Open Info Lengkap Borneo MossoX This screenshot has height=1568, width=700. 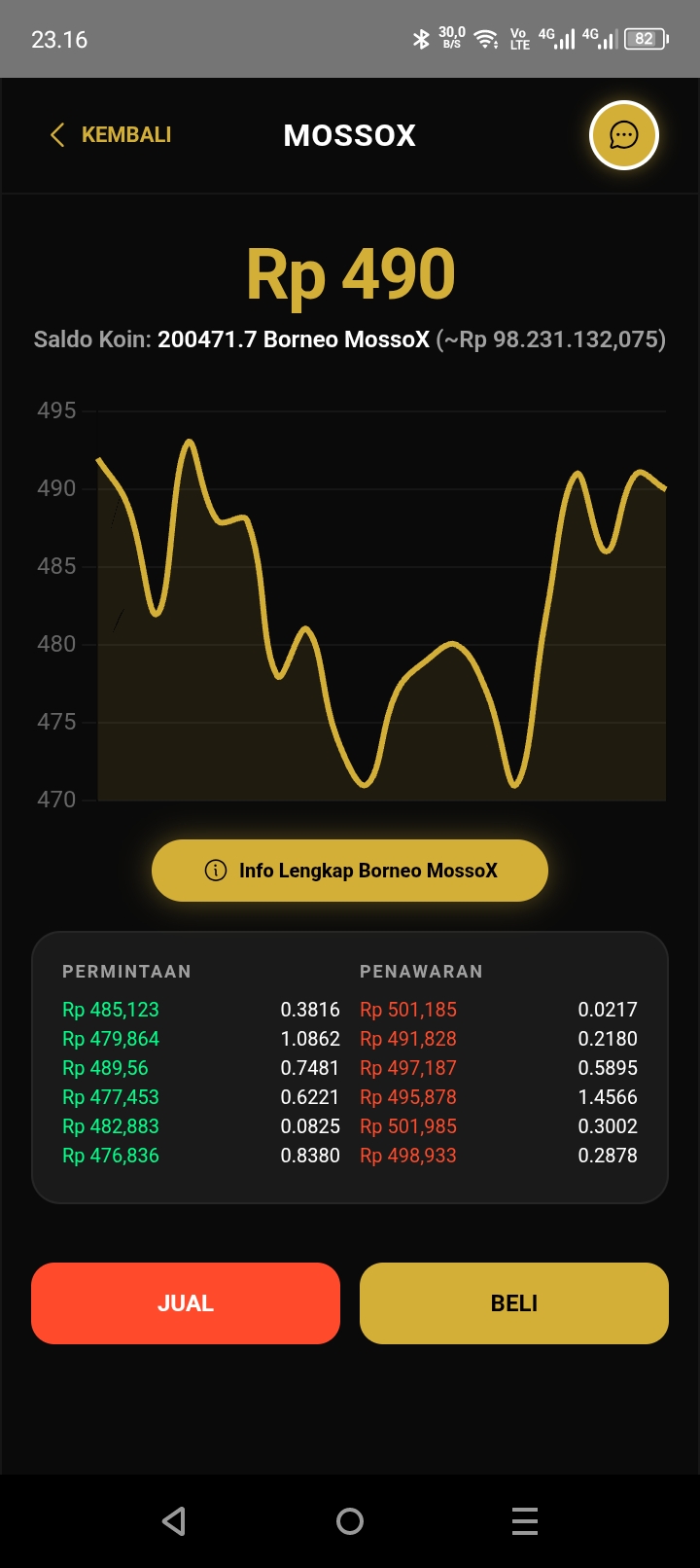(x=350, y=871)
